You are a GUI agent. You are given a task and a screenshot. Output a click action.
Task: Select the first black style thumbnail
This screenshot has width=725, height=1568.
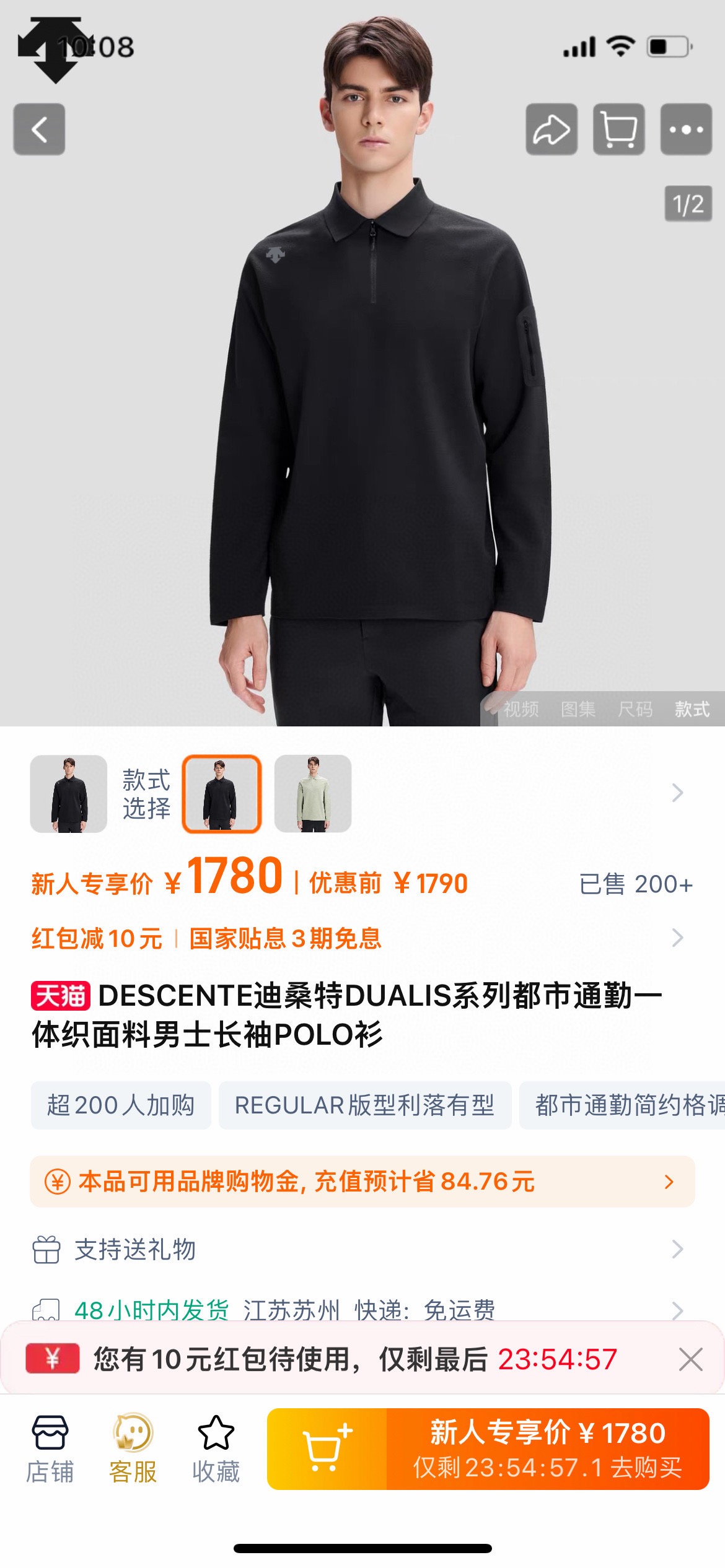69,793
